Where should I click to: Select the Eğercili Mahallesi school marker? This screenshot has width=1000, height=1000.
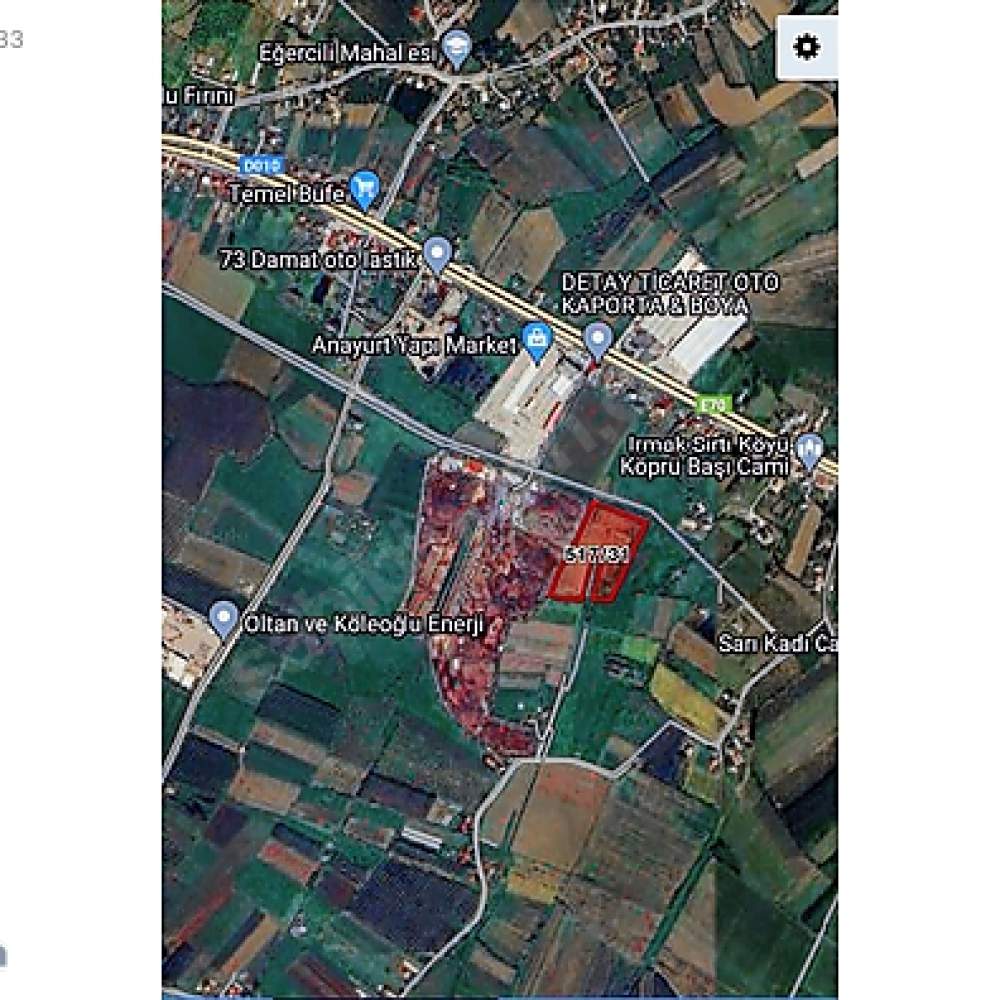(x=457, y=47)
